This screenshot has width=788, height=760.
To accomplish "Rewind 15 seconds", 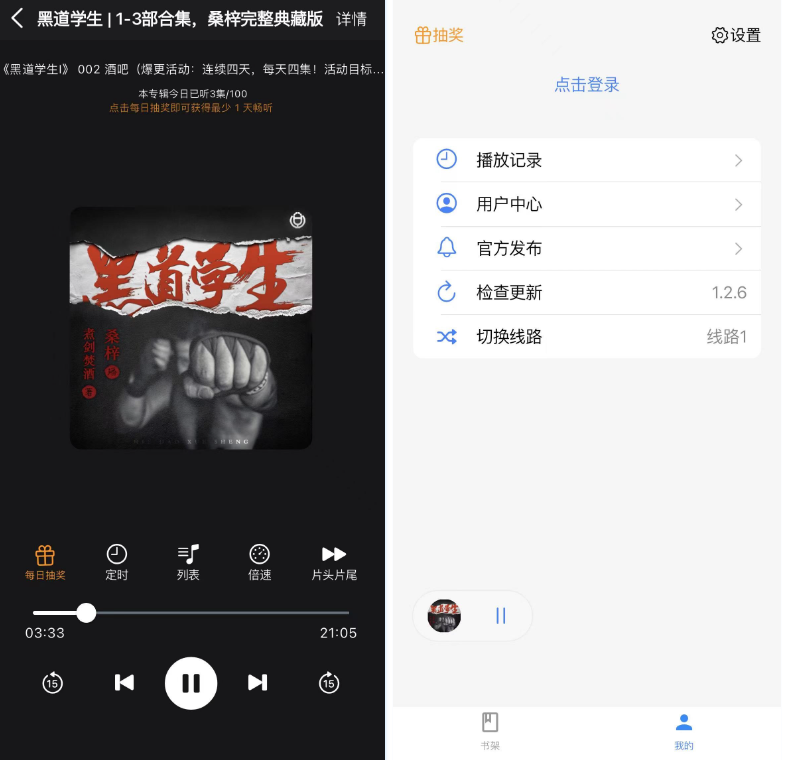I will (52, 683).
